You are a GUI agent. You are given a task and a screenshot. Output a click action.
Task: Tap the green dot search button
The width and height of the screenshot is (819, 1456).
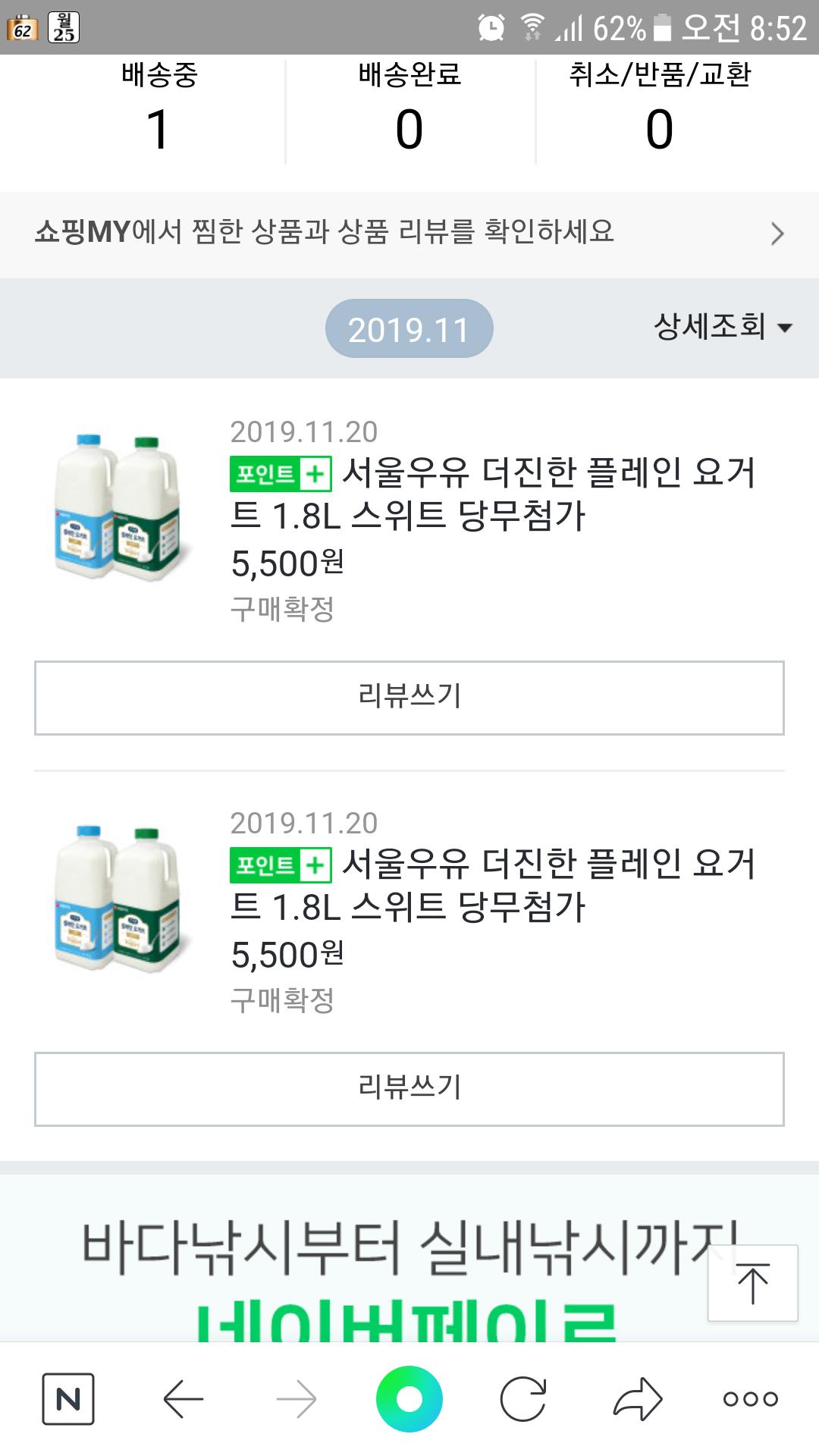pyautogui.click(x=409, y=1399)
